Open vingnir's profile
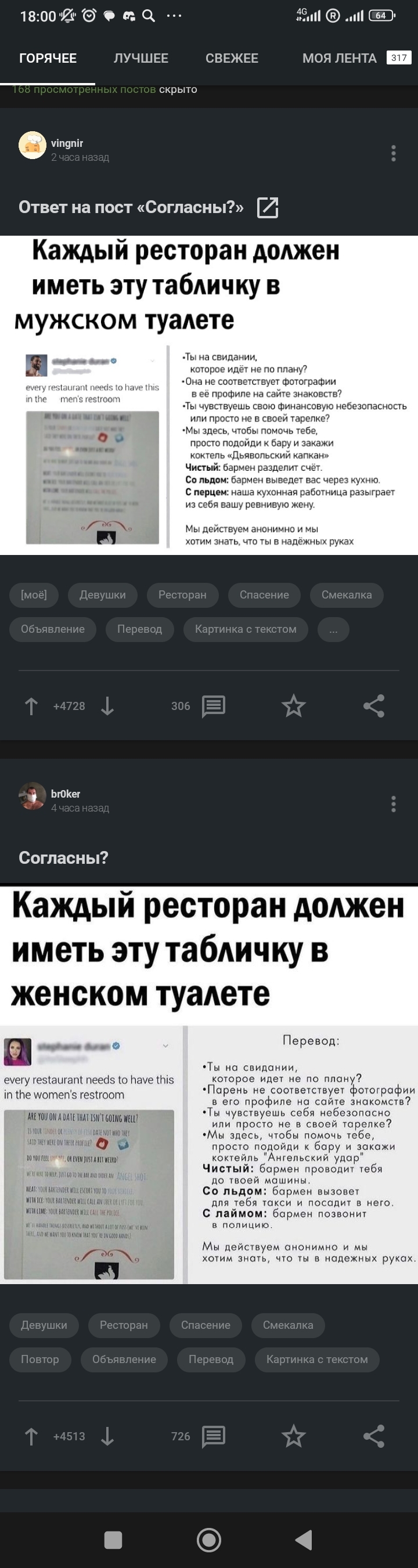The height and width of the screenshot is (1568, 418). (x=67, y=143)
